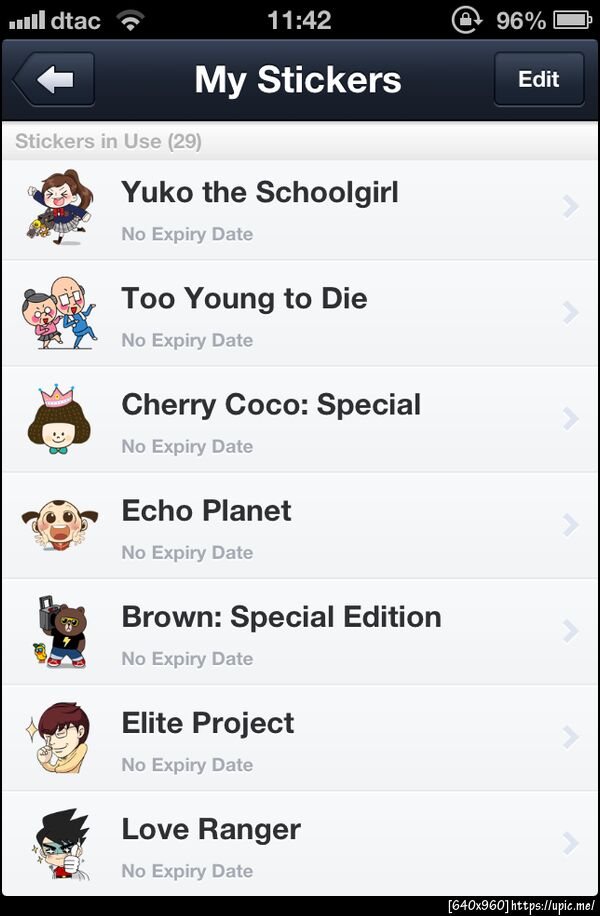
Task: Open the Love Ranger sticker pack
Action: [300, 845]
